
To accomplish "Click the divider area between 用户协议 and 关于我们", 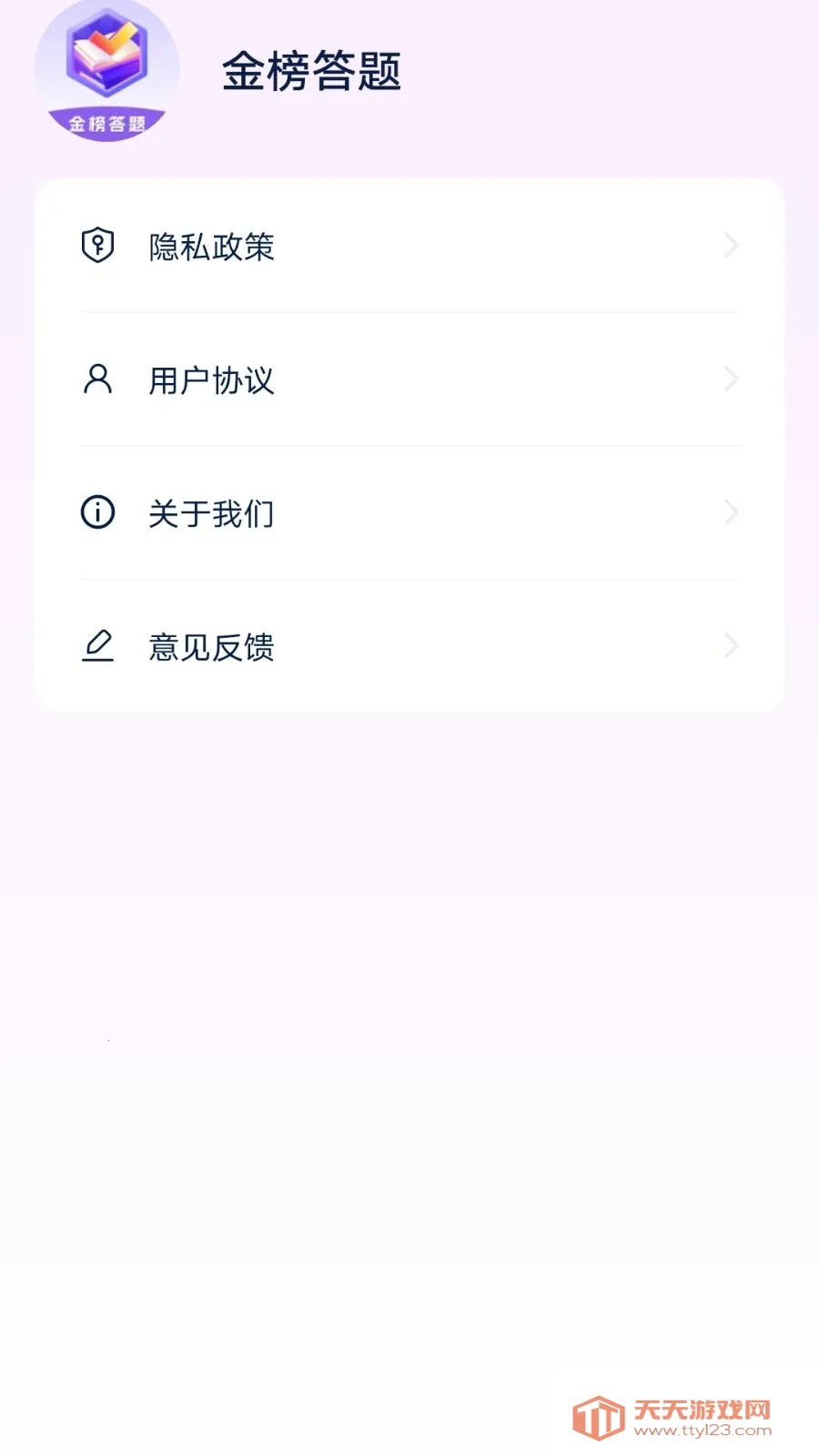I will tap(409, 446).
